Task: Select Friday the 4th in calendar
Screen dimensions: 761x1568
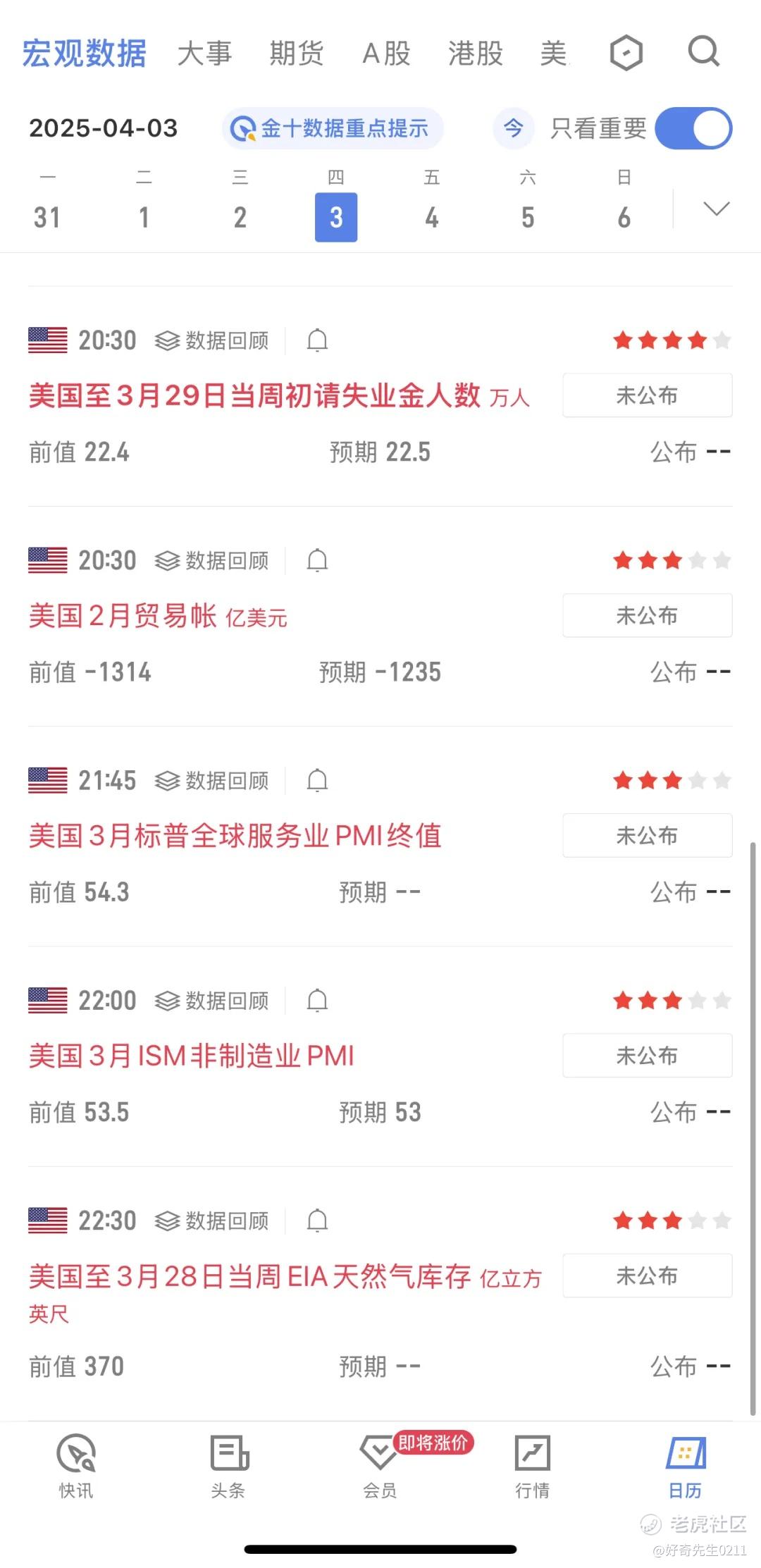Action: (432, 205)
